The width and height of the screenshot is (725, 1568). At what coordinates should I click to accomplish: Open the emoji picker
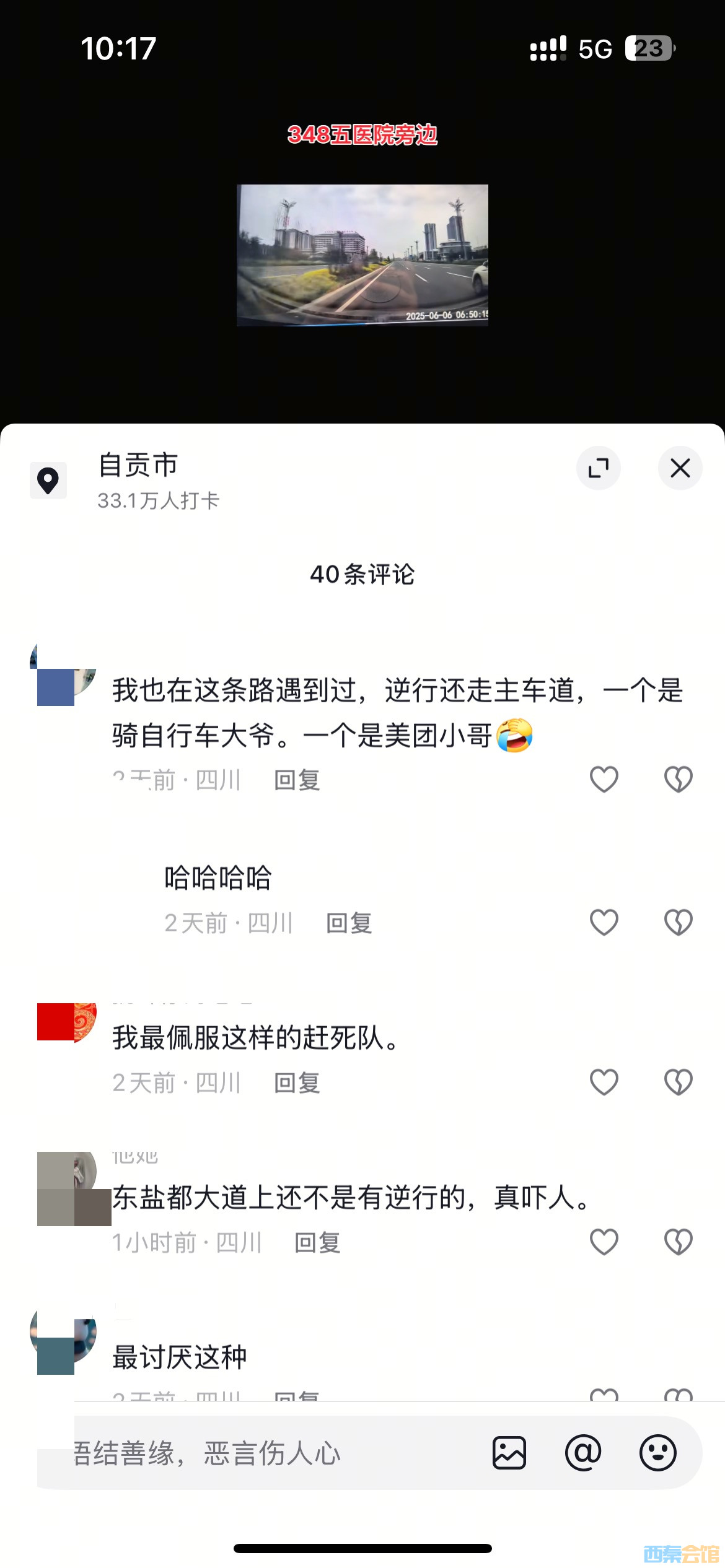pos(657,1453)
